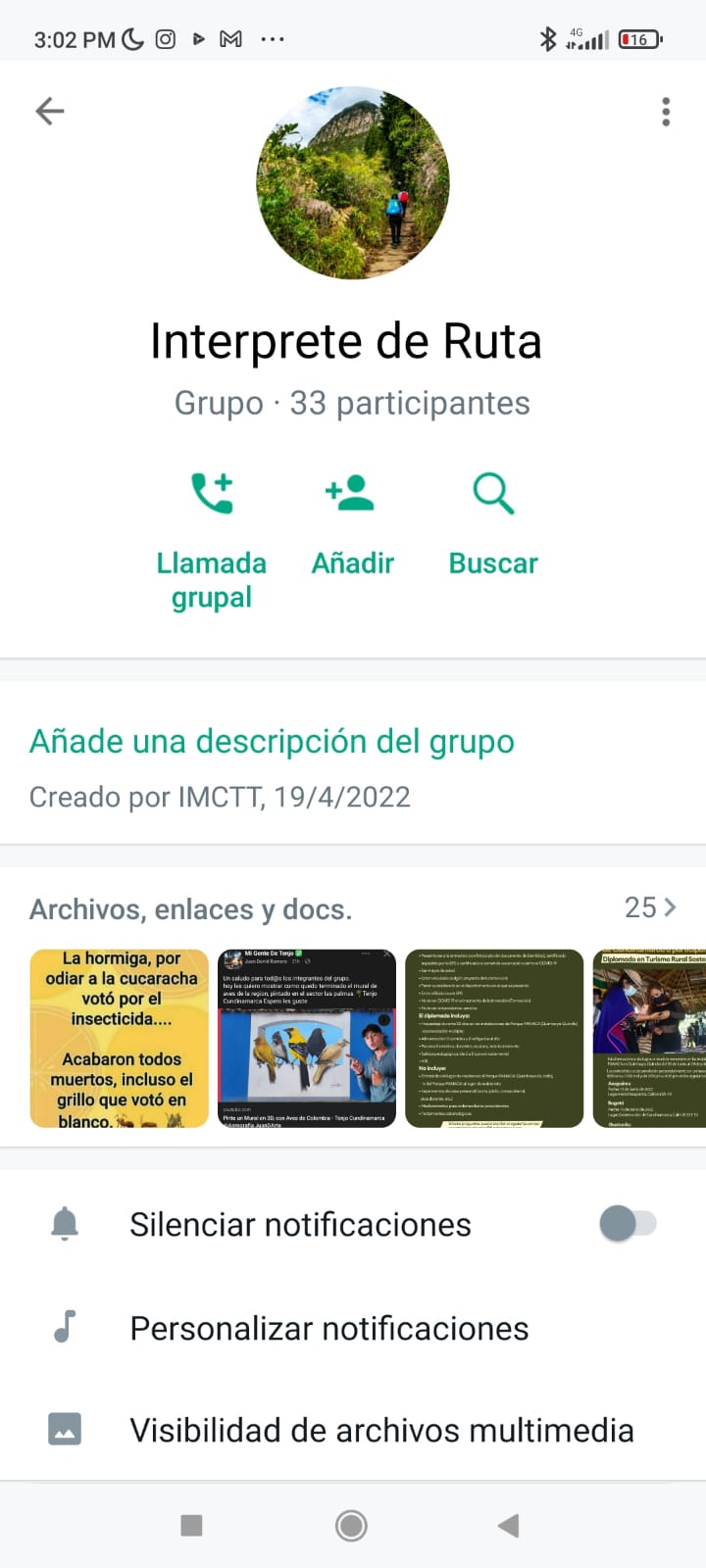Open the yellow hormiga meme image

pos(120,1039)
